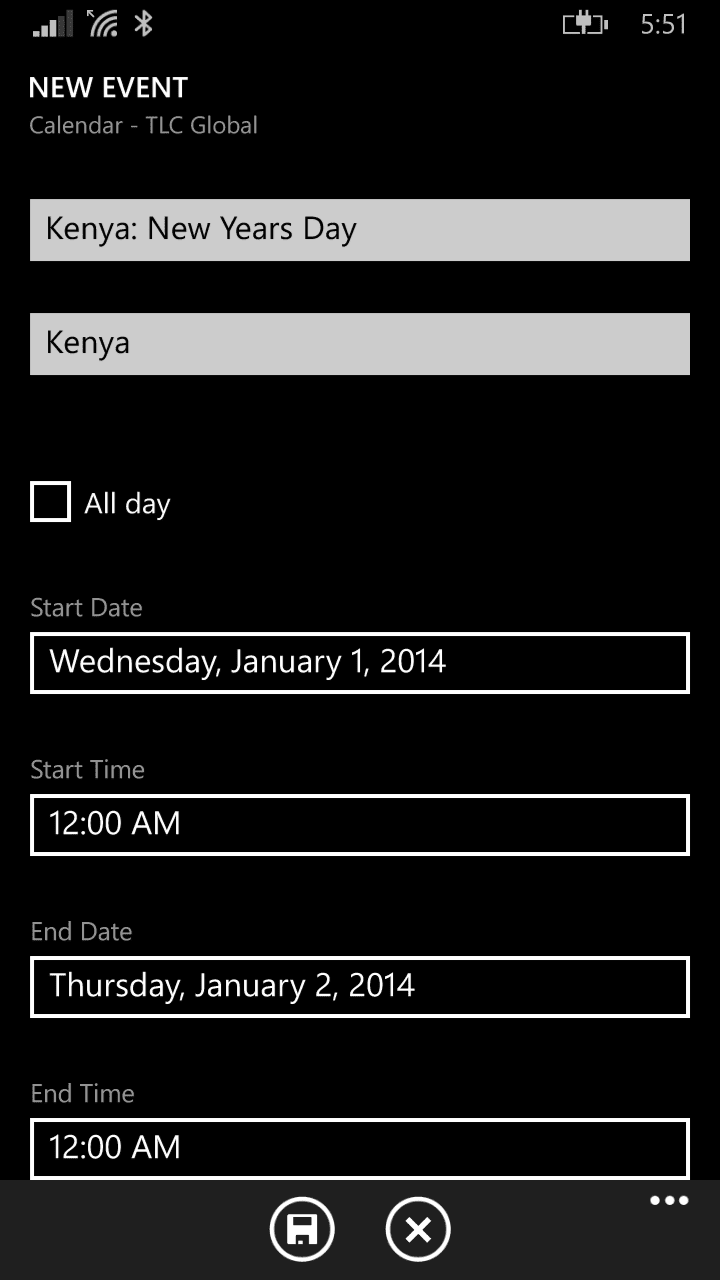The image size is (720, 1280).
Task: Open the Start Time picker
Action: click(x=360, y=825)
